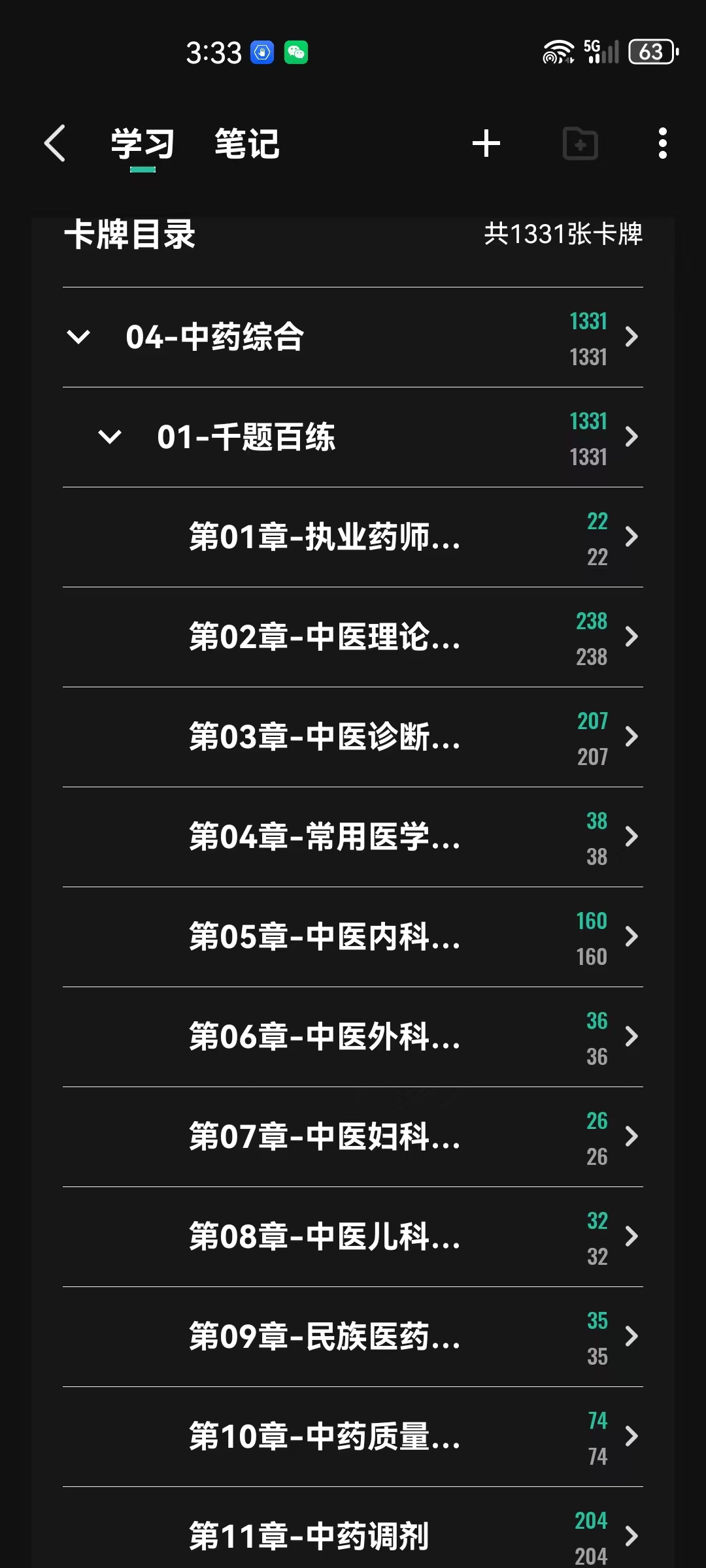Select the 学习 tab

[143, 144]
